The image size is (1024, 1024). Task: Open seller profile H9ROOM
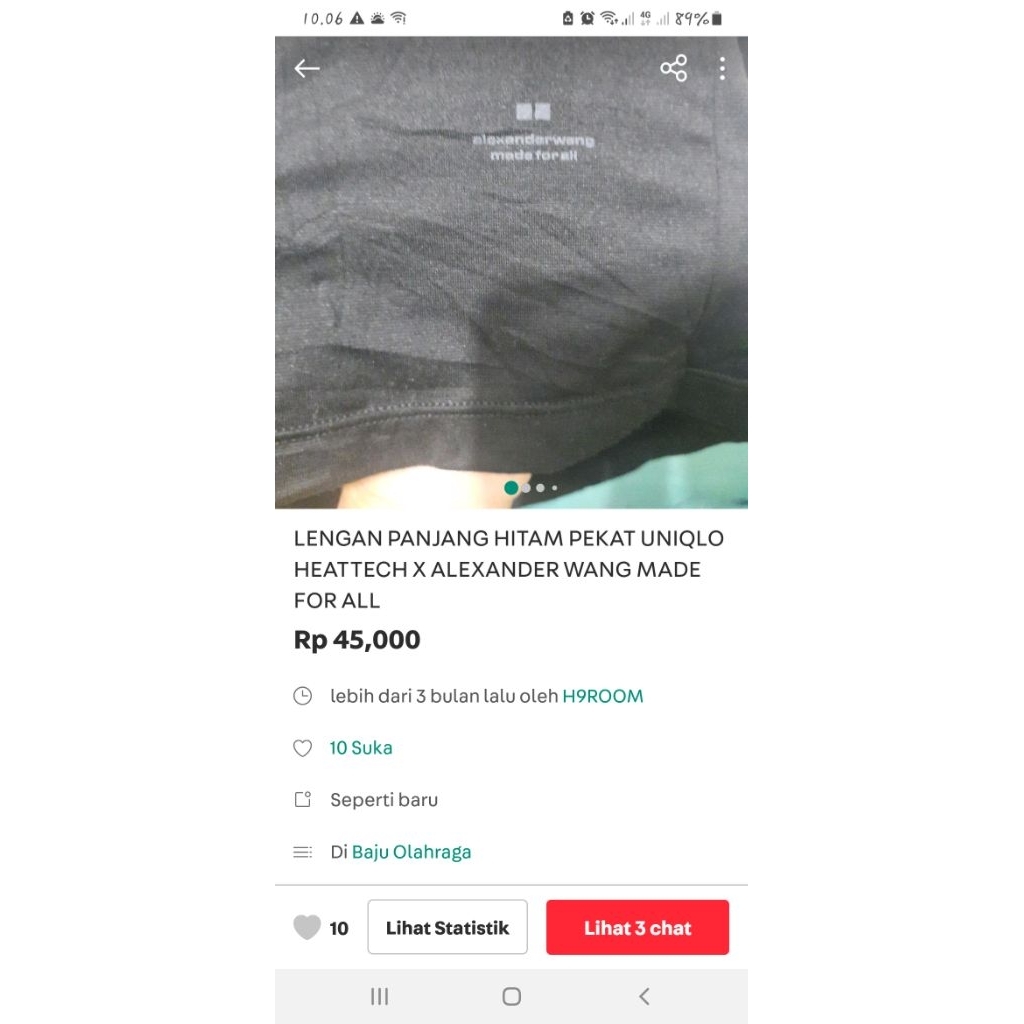click(602, 696)
